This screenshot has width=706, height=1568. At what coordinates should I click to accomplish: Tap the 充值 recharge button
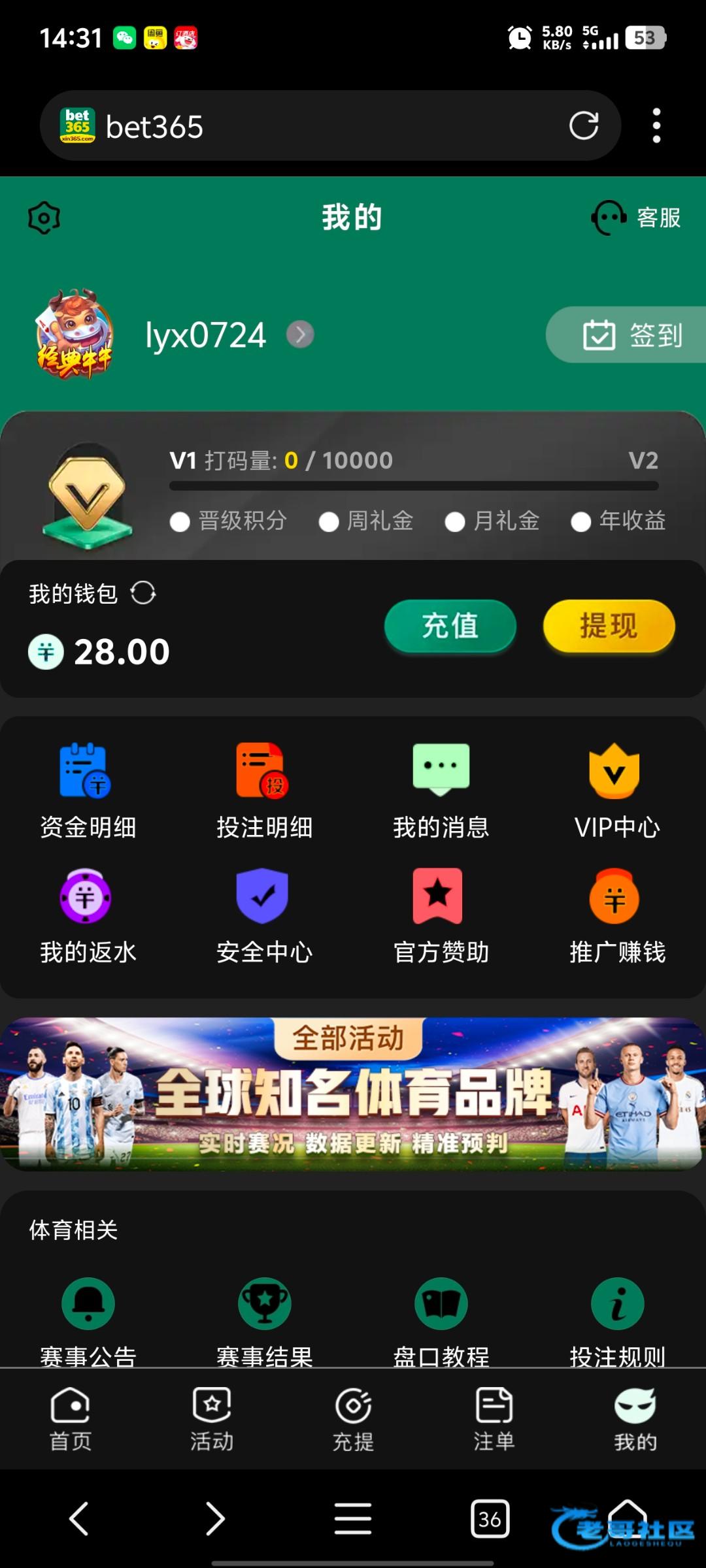(450, 626)
